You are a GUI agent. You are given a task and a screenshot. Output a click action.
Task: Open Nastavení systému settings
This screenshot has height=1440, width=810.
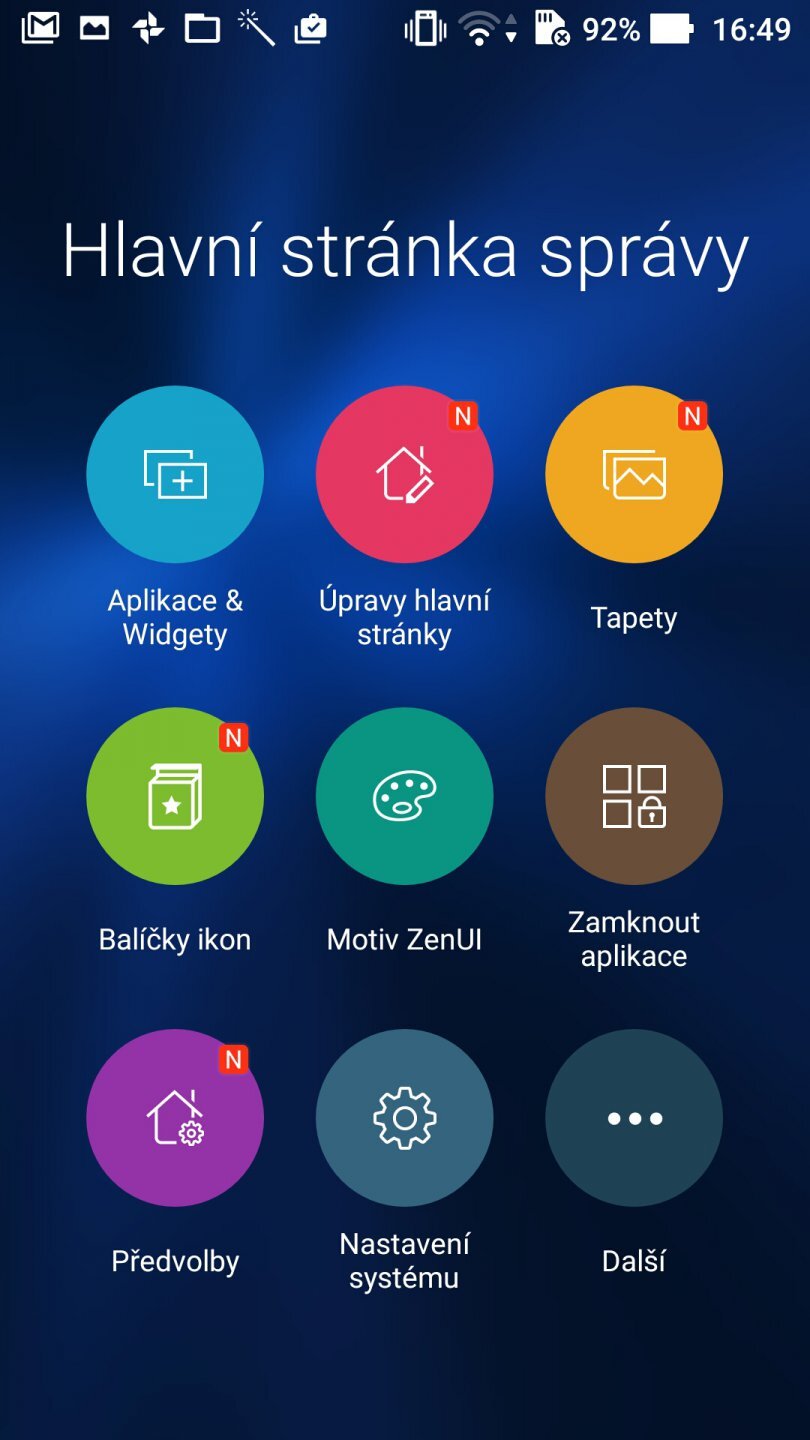point(404,1118)
